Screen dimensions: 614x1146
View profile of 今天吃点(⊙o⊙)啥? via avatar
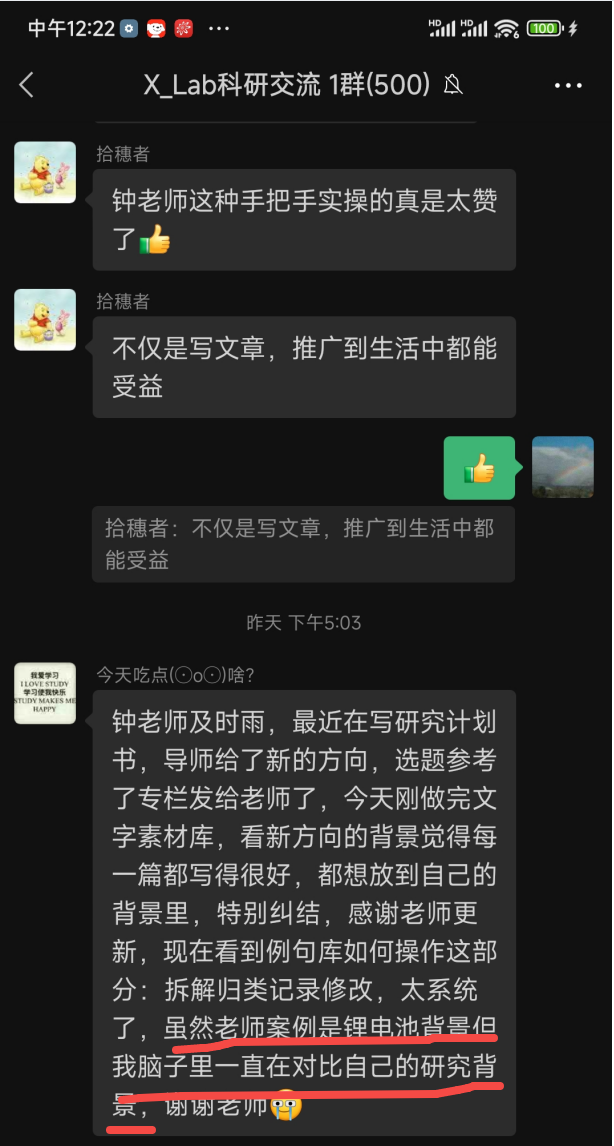tap(45, 692)
